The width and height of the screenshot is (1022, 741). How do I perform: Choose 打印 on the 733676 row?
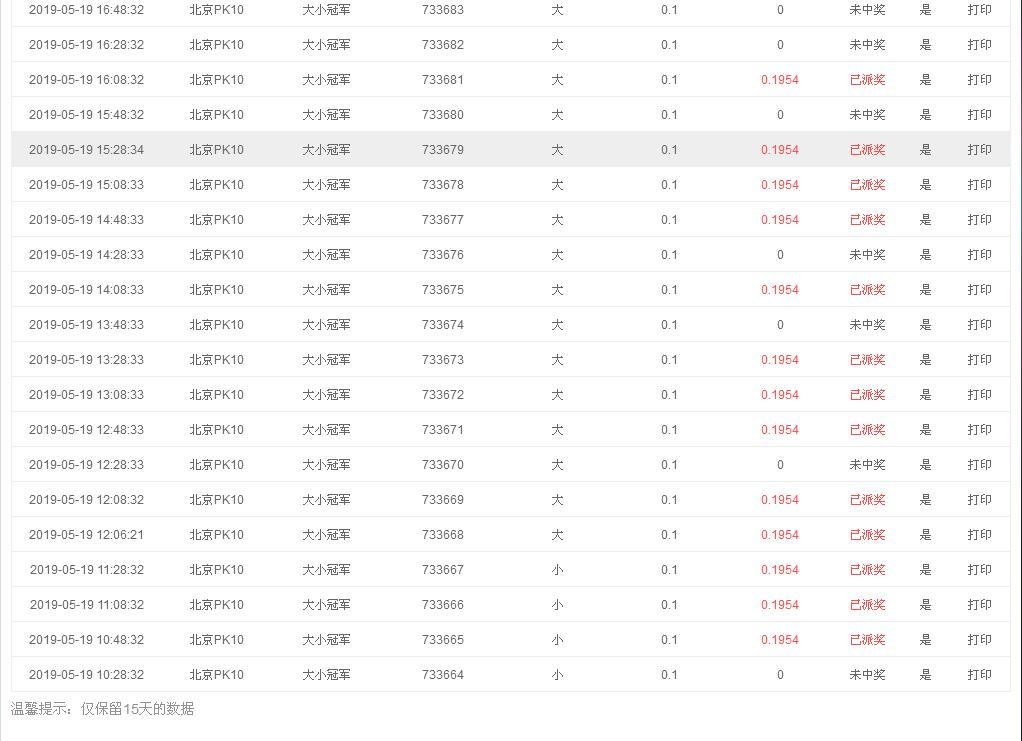979,255
